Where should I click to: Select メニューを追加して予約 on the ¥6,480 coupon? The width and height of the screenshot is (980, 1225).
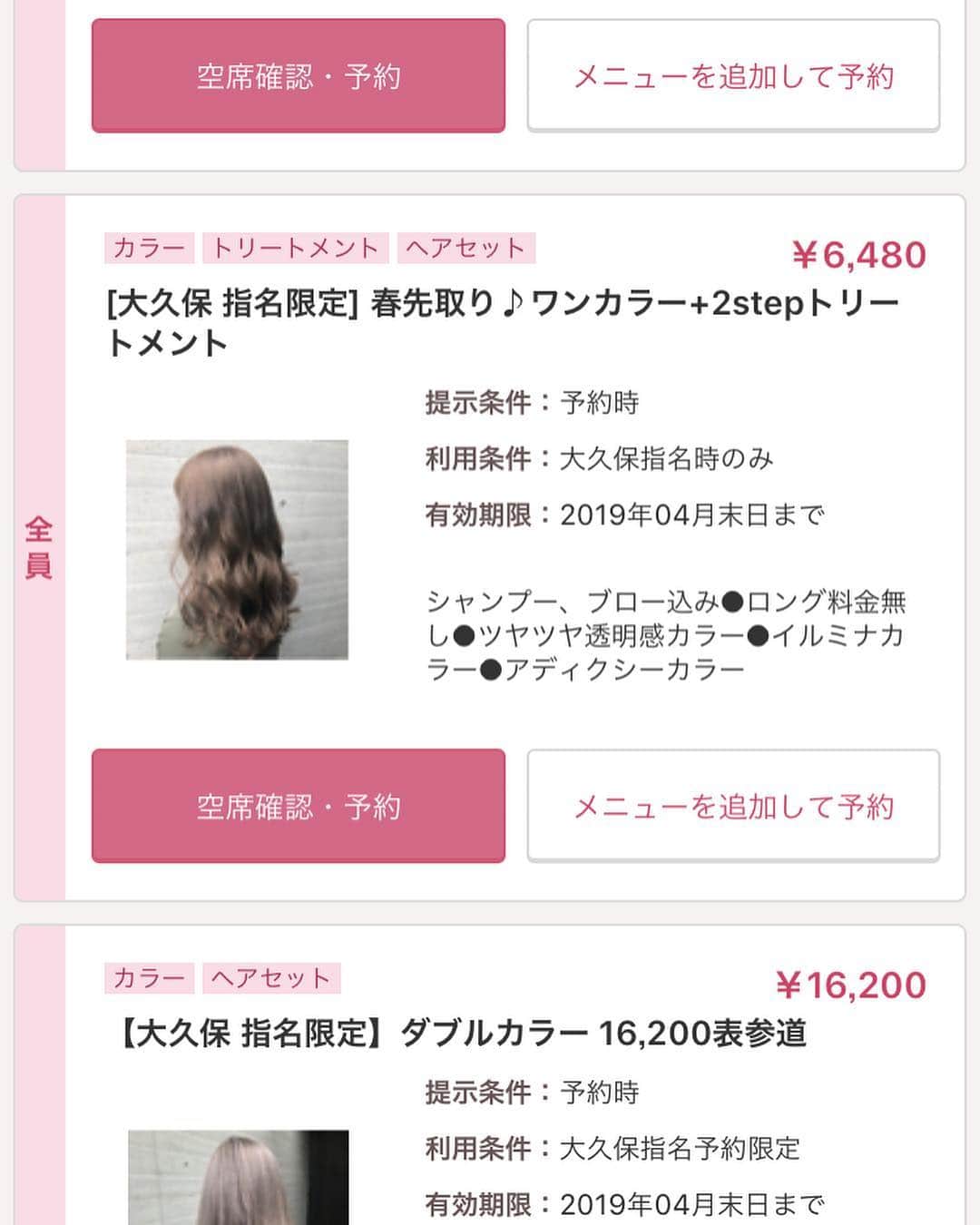pyautogui.click(x=733, y=806)
